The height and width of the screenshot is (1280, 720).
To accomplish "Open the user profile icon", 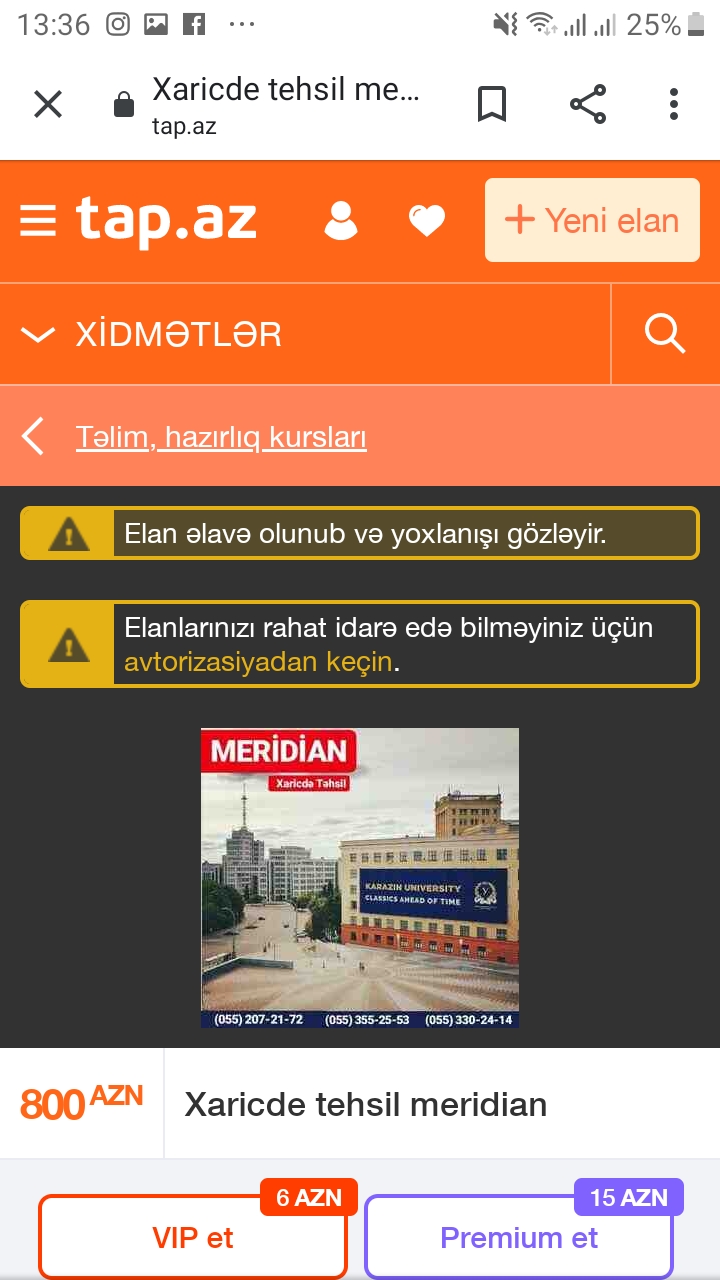I will click(x=341, y=221).
